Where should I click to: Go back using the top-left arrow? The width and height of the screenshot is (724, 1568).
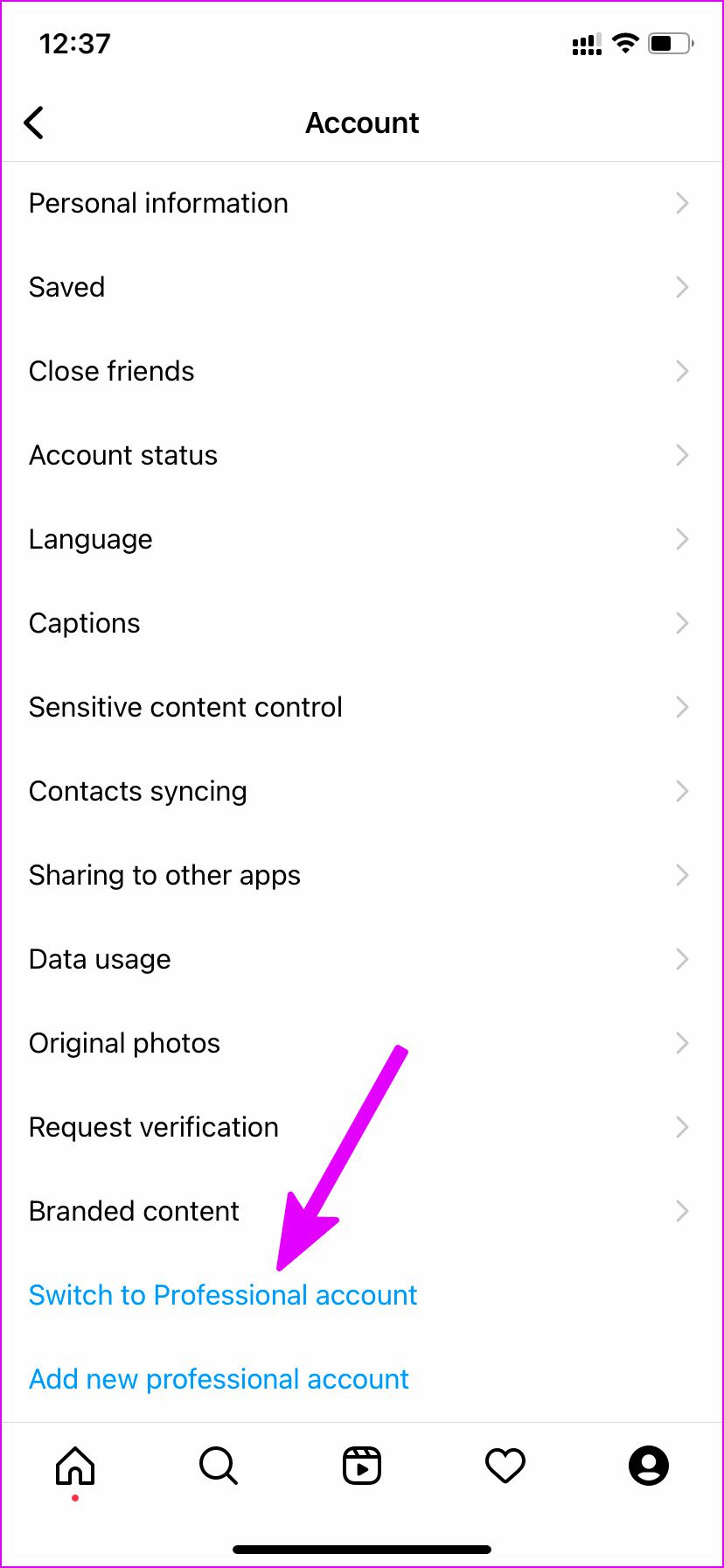coord(34,123)
